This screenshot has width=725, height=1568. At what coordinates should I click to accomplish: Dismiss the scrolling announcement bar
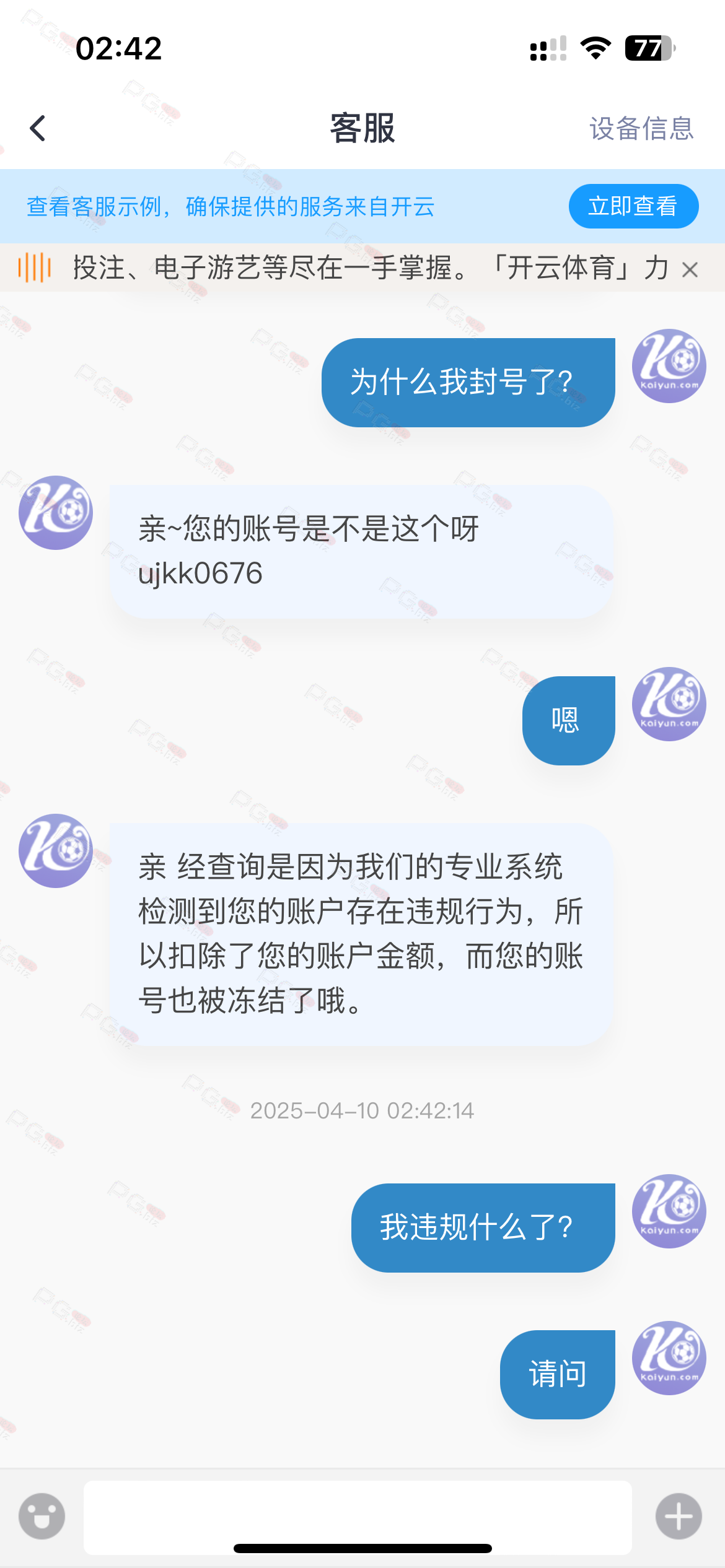[690, 269]
